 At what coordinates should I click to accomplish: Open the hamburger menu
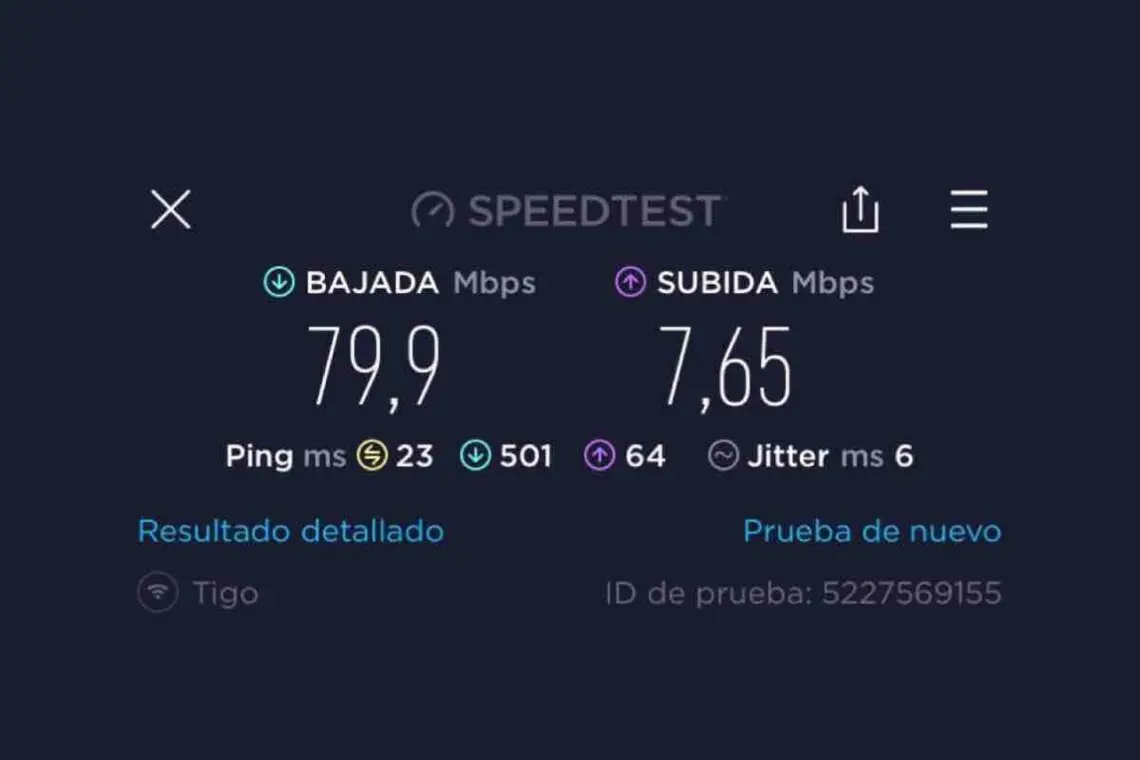click(968, 210)
